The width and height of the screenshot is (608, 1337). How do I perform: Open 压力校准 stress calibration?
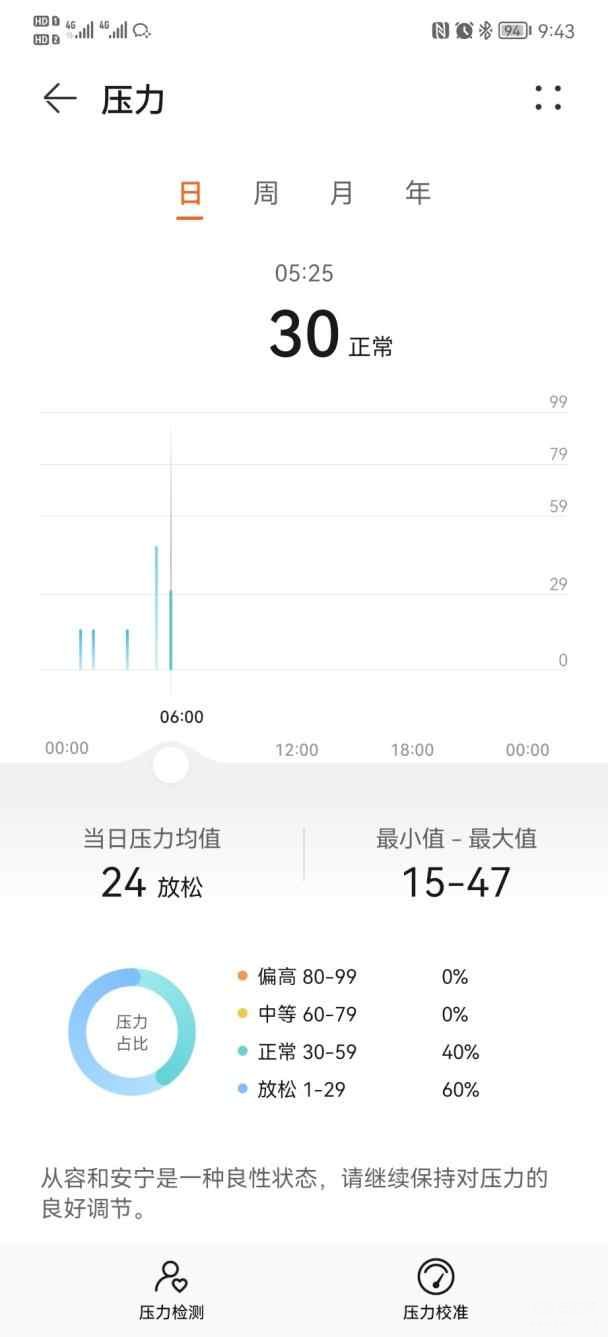coord(435,1290)
